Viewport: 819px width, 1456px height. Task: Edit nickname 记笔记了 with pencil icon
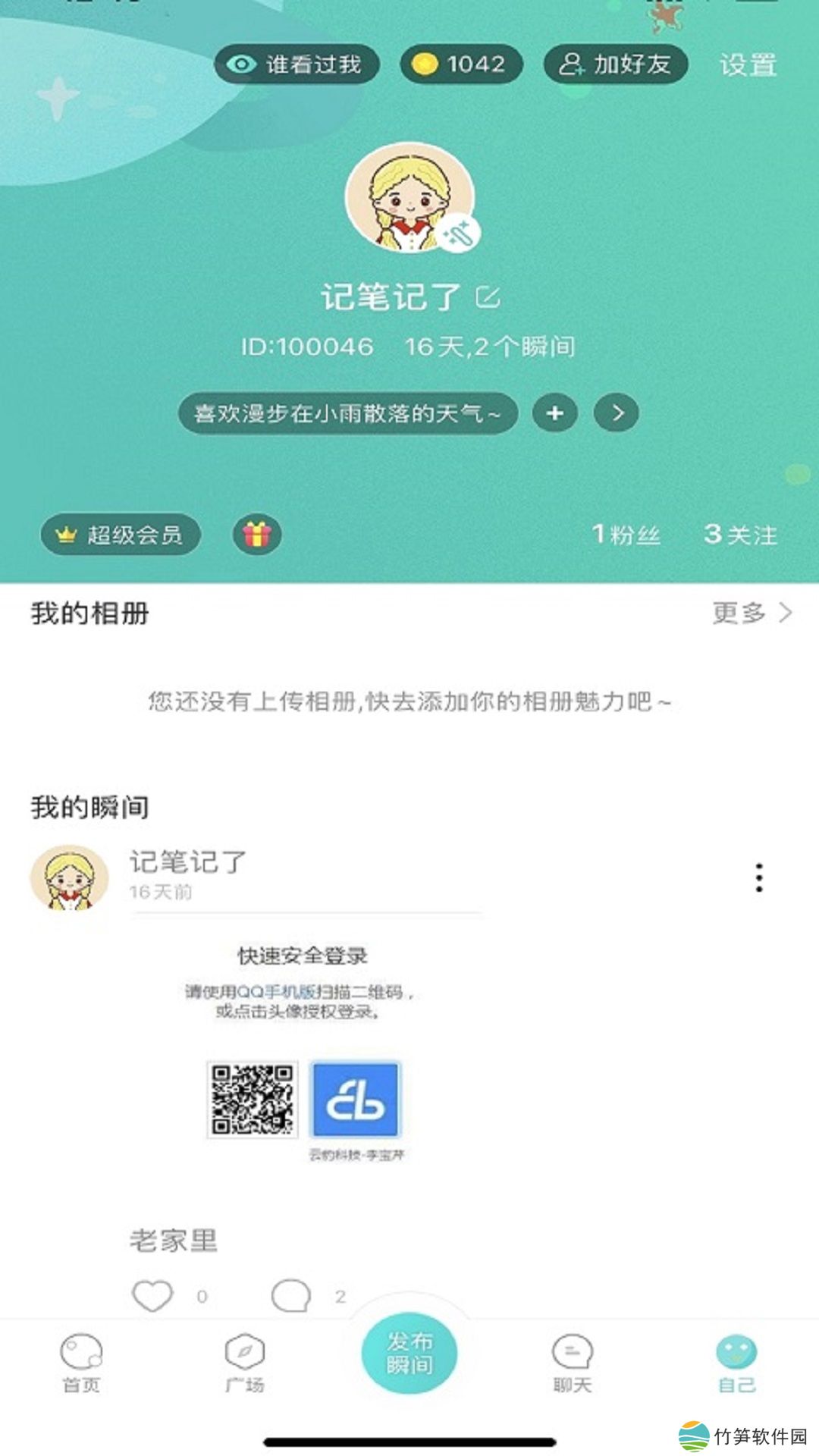[x=488, y=297]
